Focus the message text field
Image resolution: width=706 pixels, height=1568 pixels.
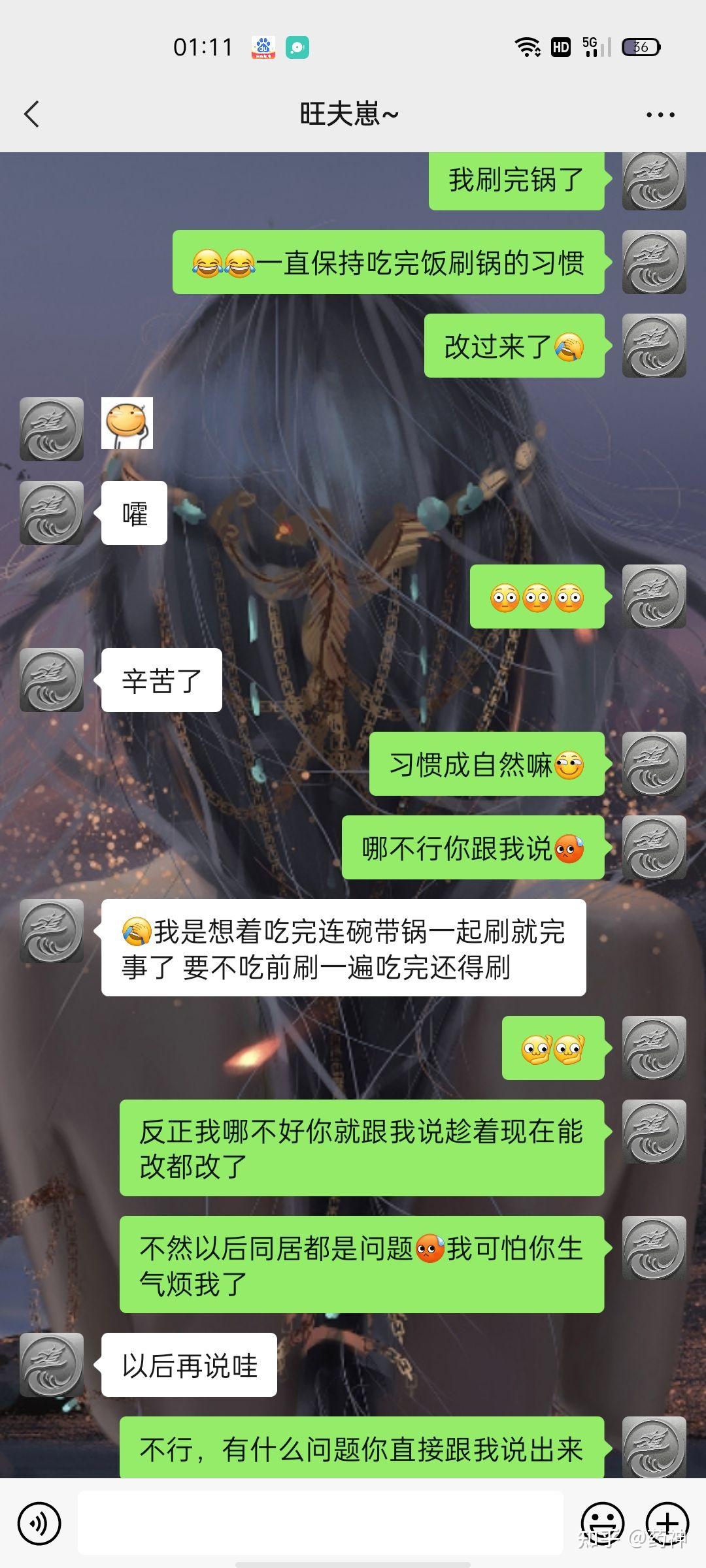pos(320,1522)
